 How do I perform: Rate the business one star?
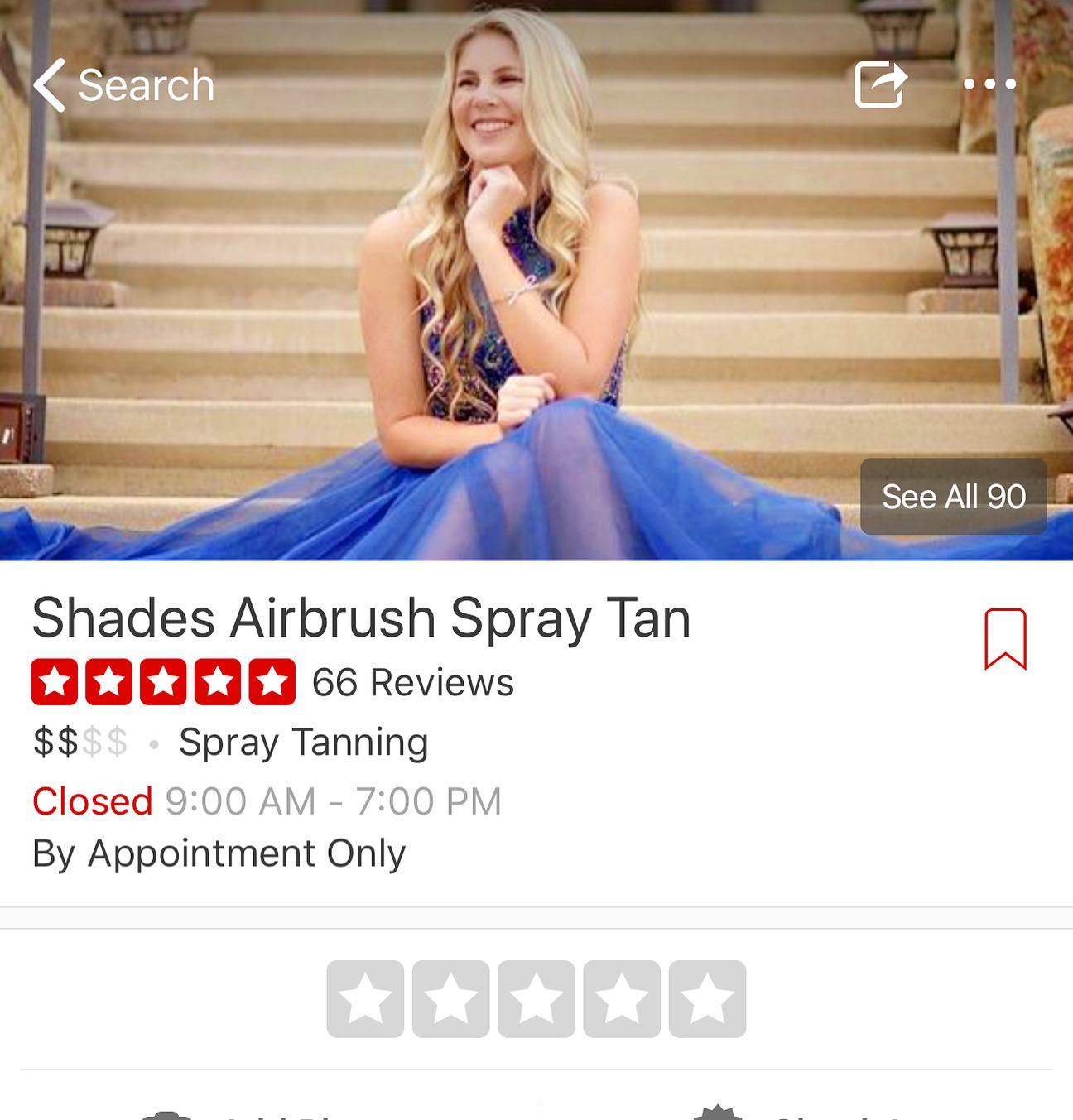365,998
